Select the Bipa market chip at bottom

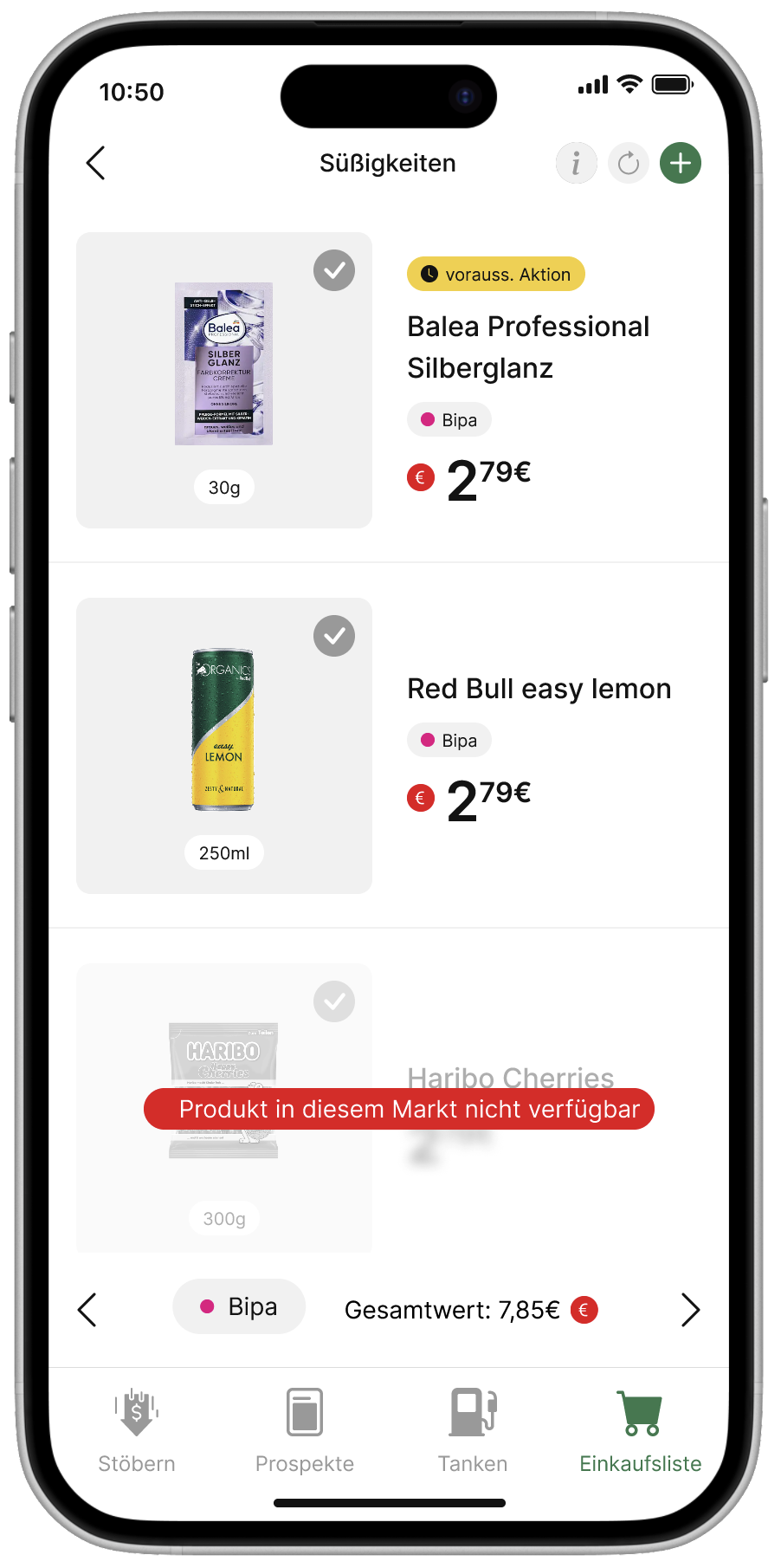coord(239,1306)
